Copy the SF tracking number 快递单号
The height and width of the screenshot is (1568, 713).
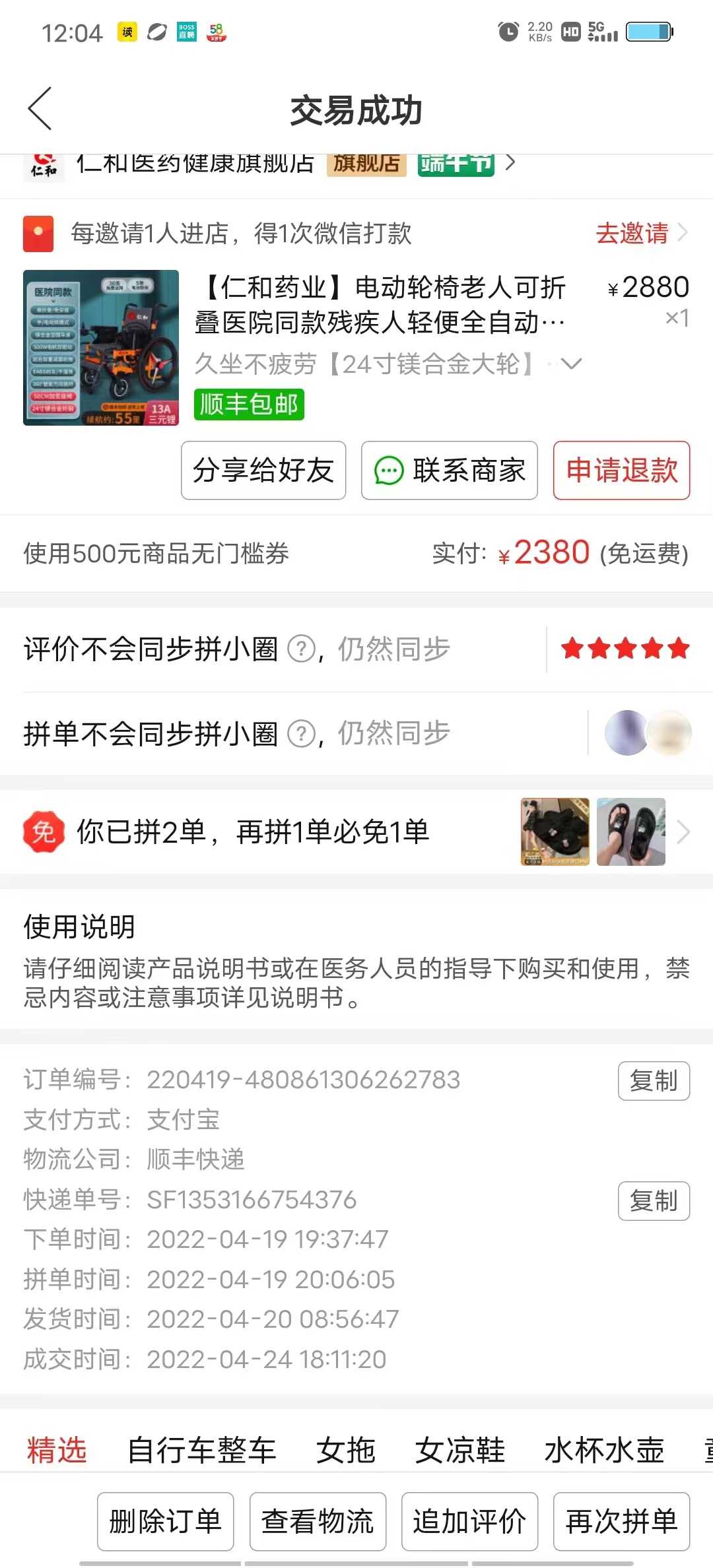coord(654,1201)
